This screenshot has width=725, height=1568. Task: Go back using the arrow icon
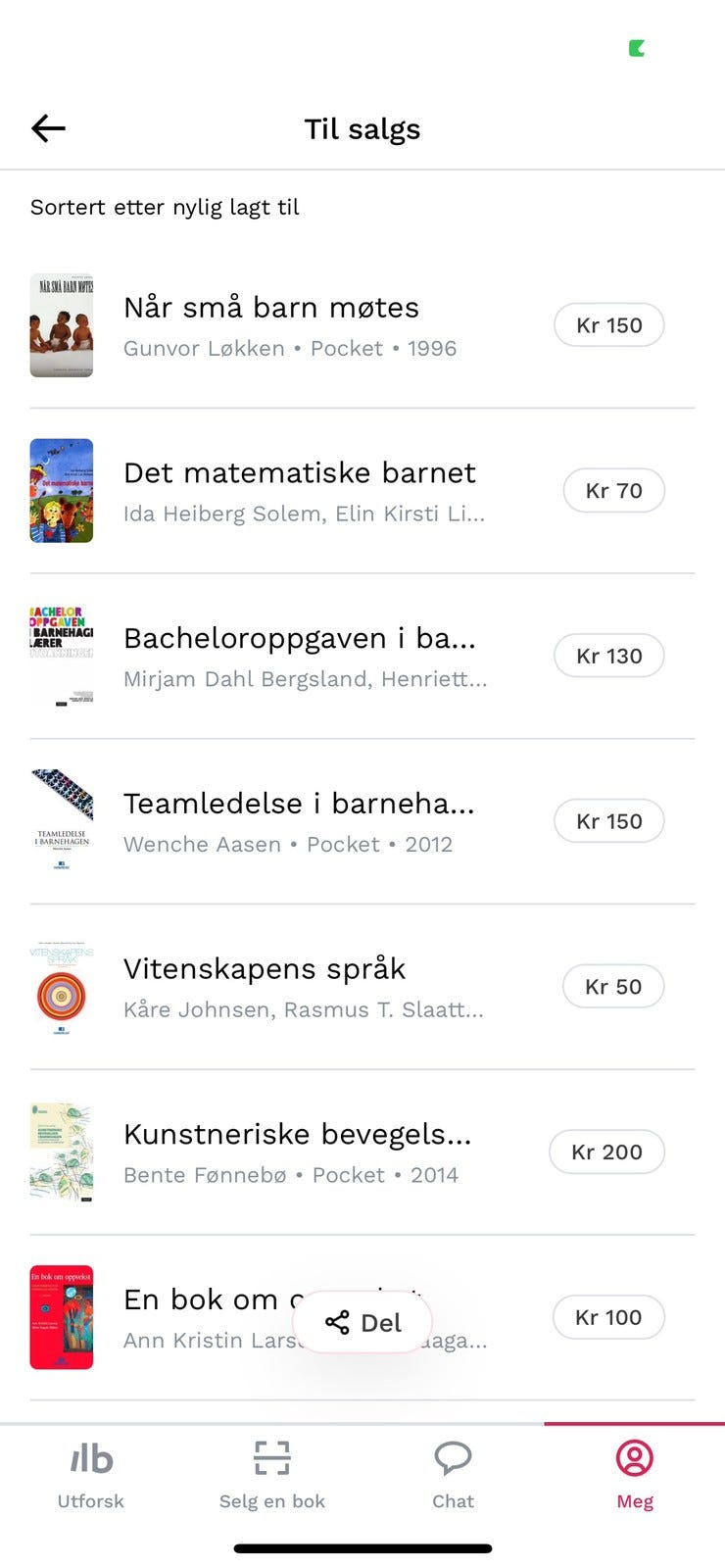tap(48, 127)
